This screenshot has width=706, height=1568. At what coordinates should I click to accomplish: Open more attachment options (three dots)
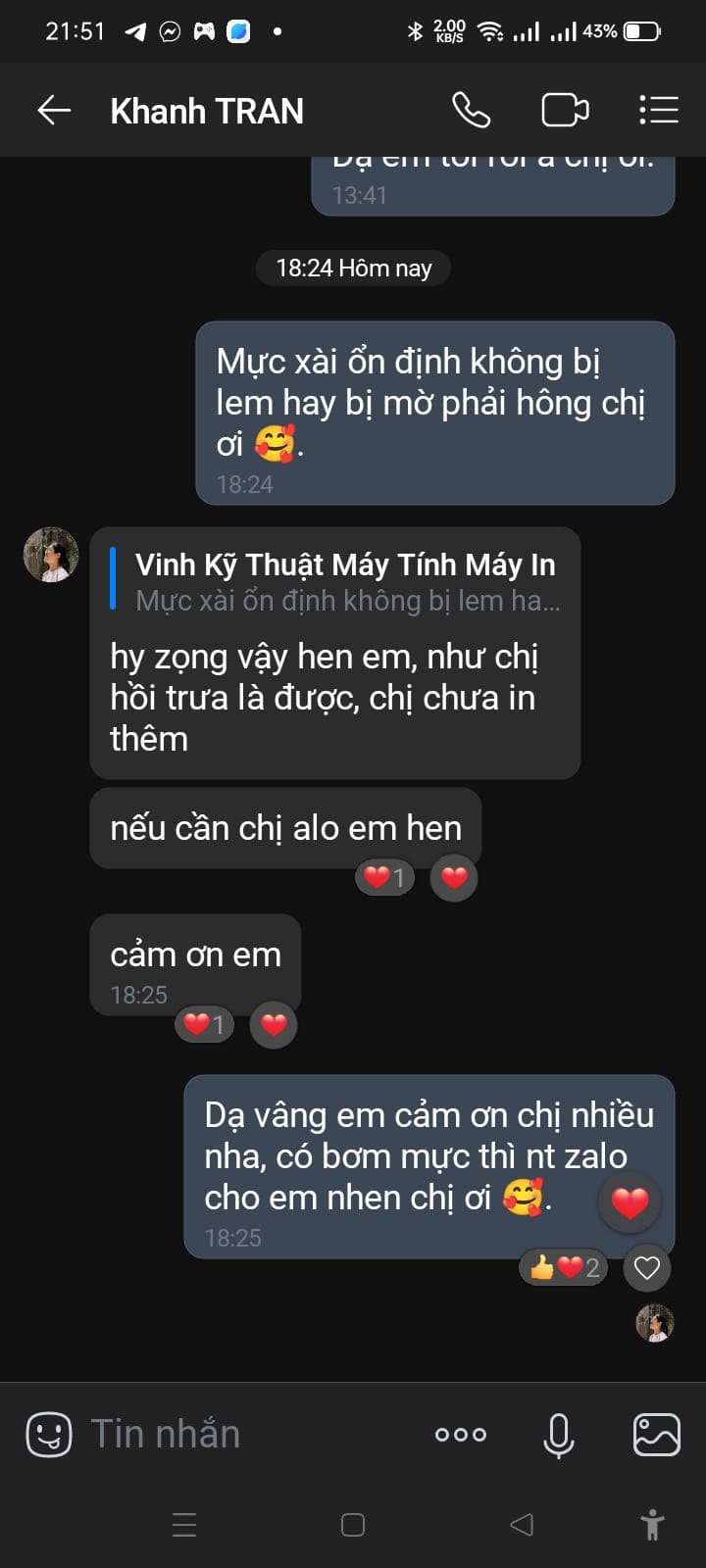coord(461,1435)
